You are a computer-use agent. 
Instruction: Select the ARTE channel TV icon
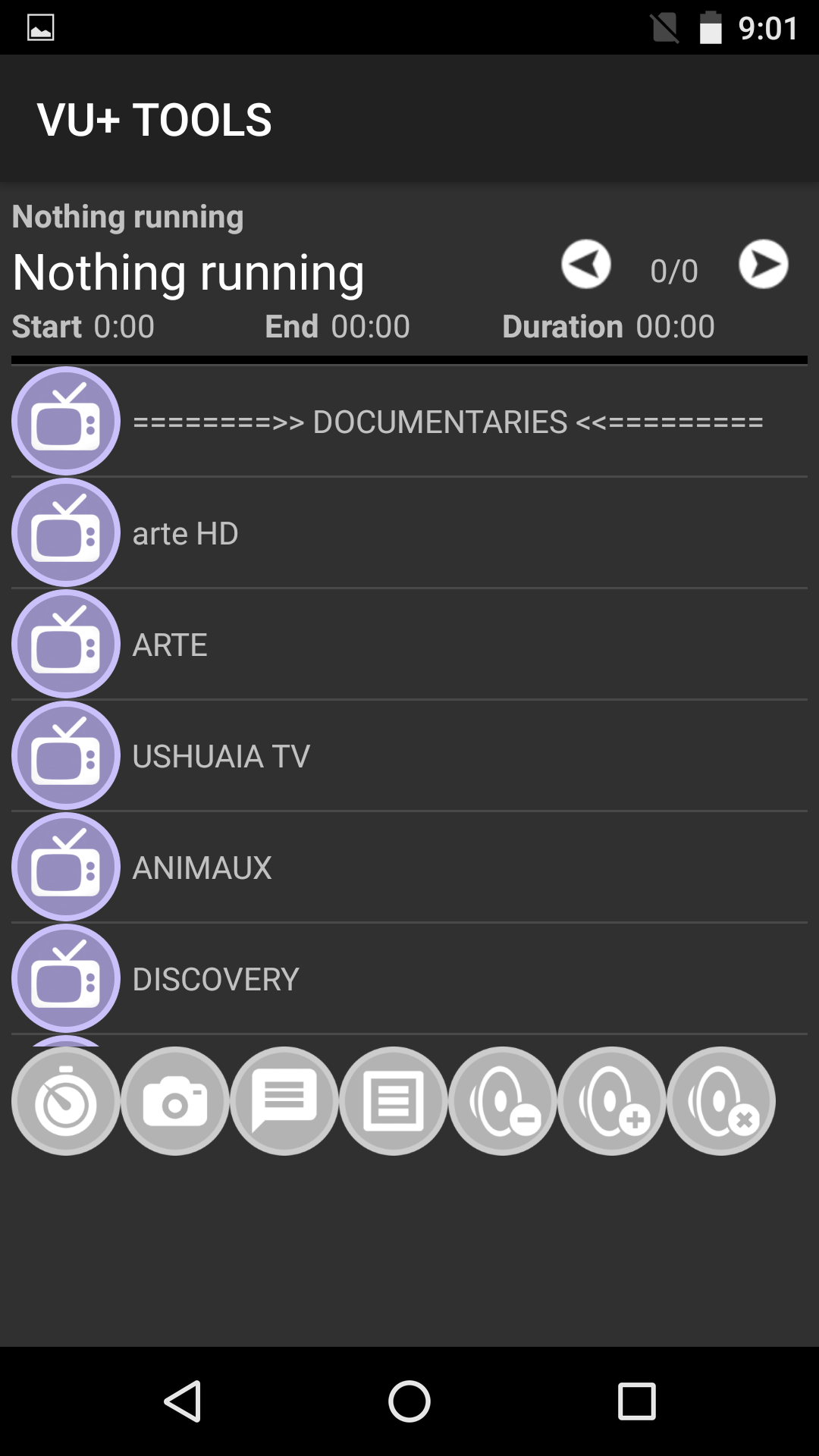[66, 645]
